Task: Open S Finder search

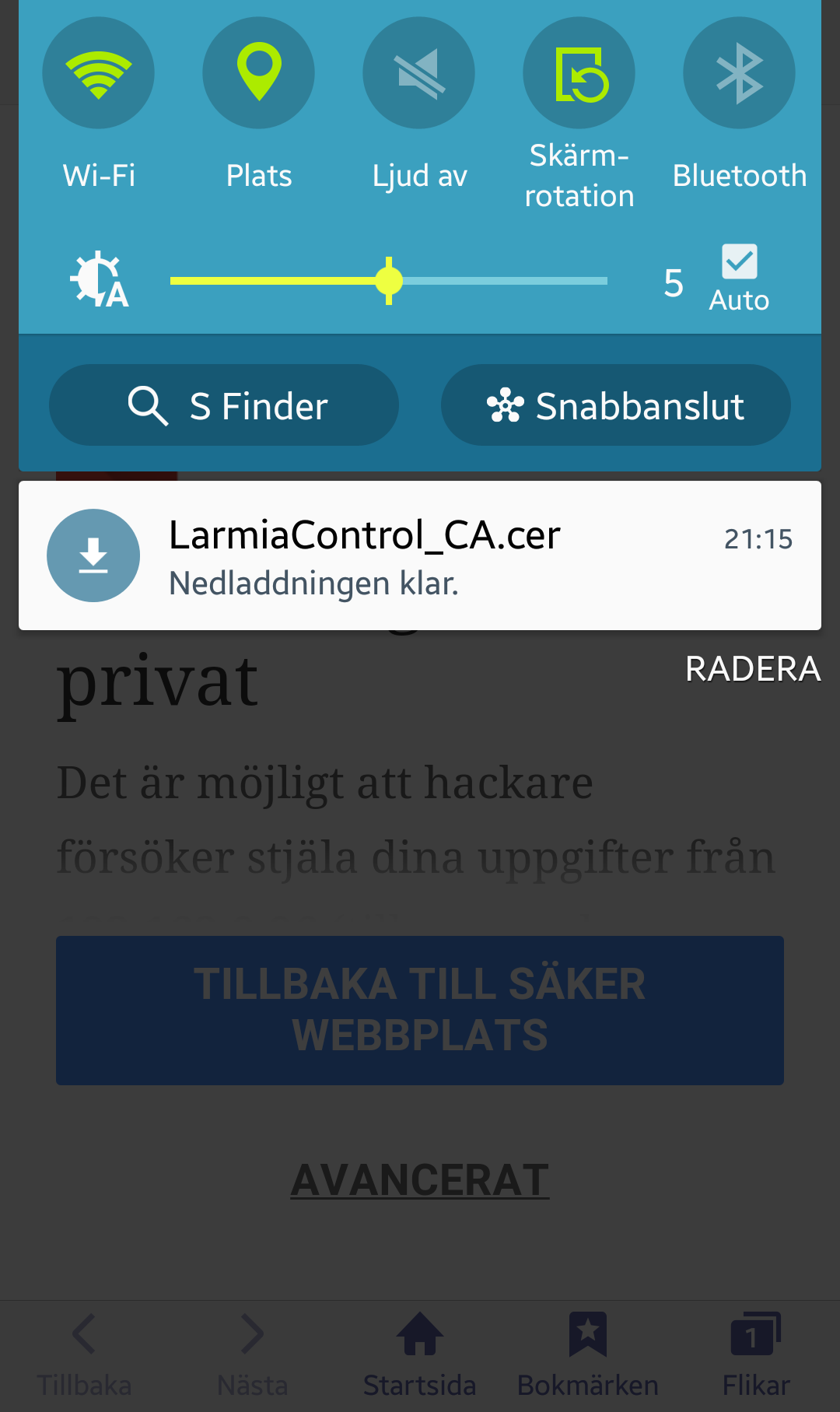Action: tap(224, 405)
